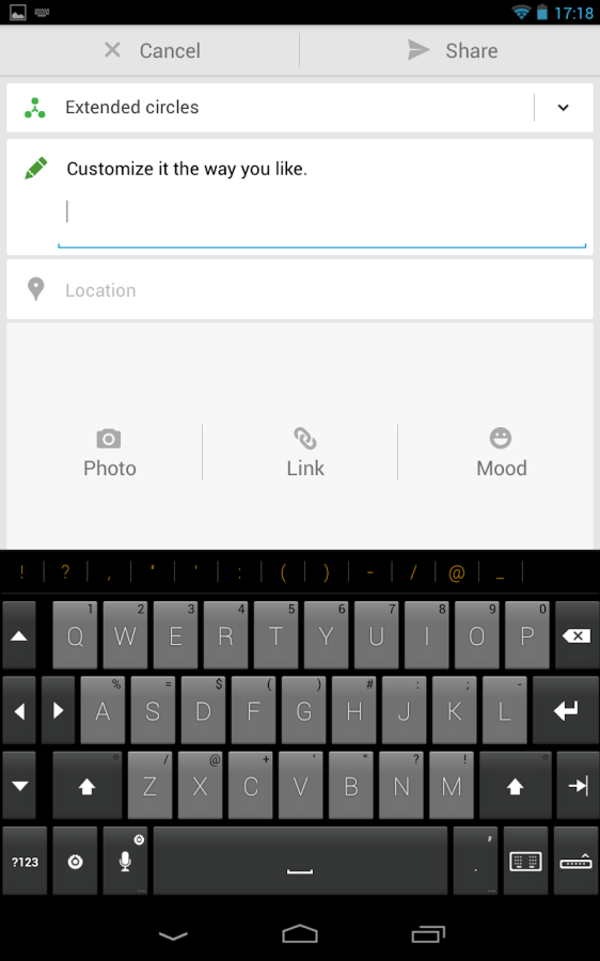Add a Link to the post
600x961 pixels.
point(305,453)
